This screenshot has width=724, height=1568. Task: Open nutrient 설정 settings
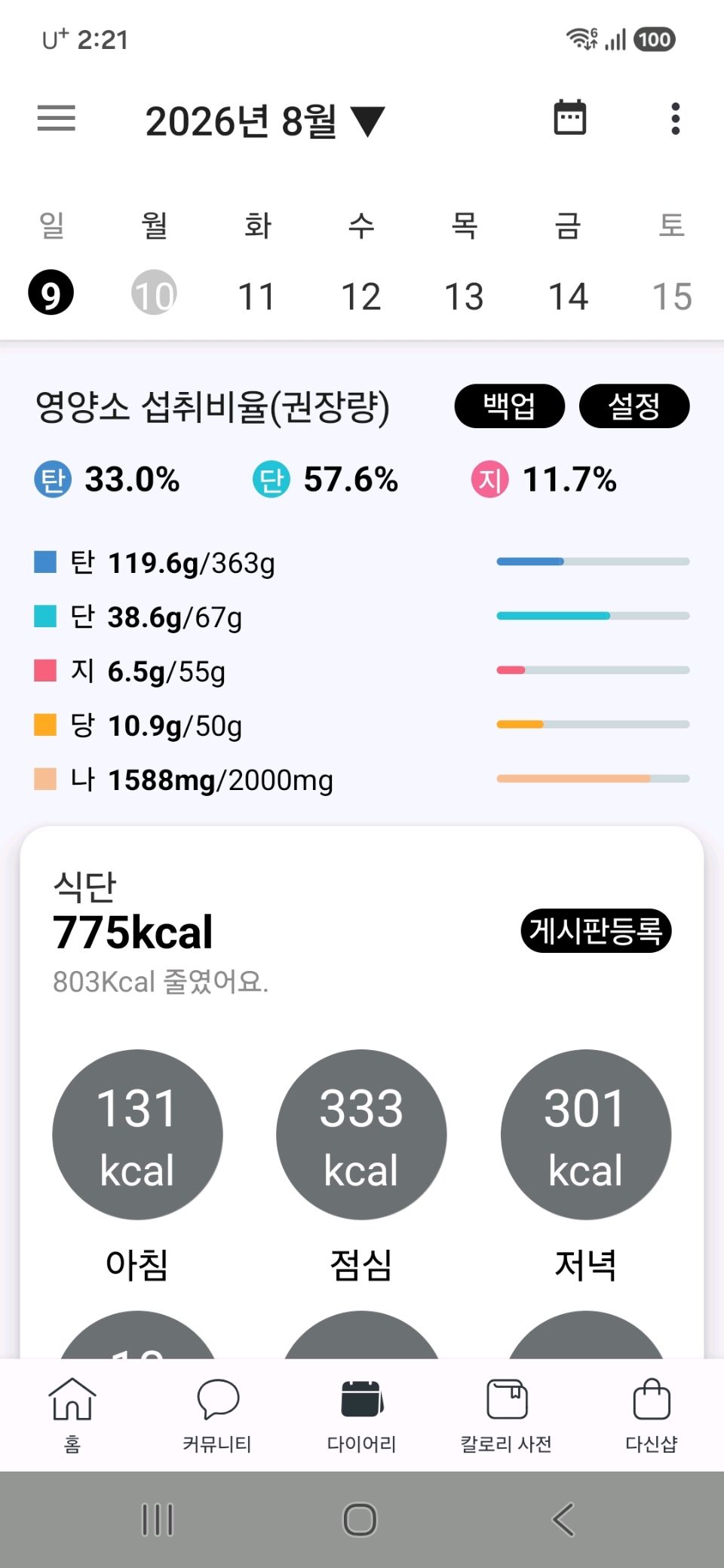tap(634, 406)
